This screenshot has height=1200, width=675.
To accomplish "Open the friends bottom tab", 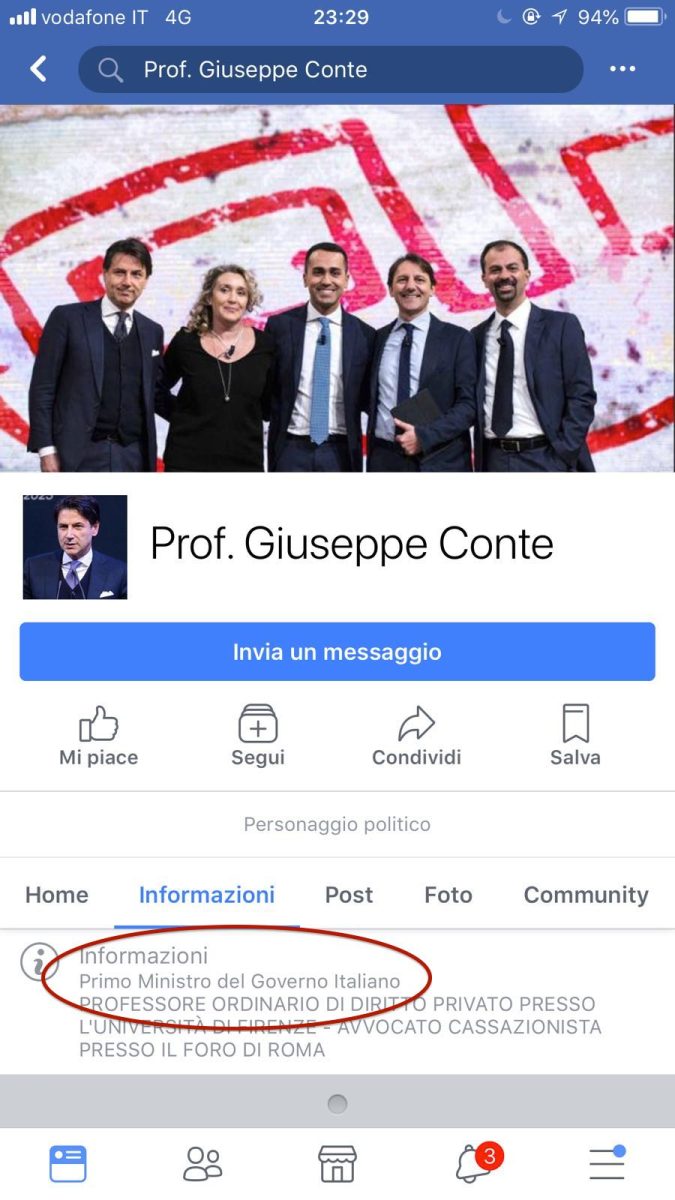I will point(203,1164).
